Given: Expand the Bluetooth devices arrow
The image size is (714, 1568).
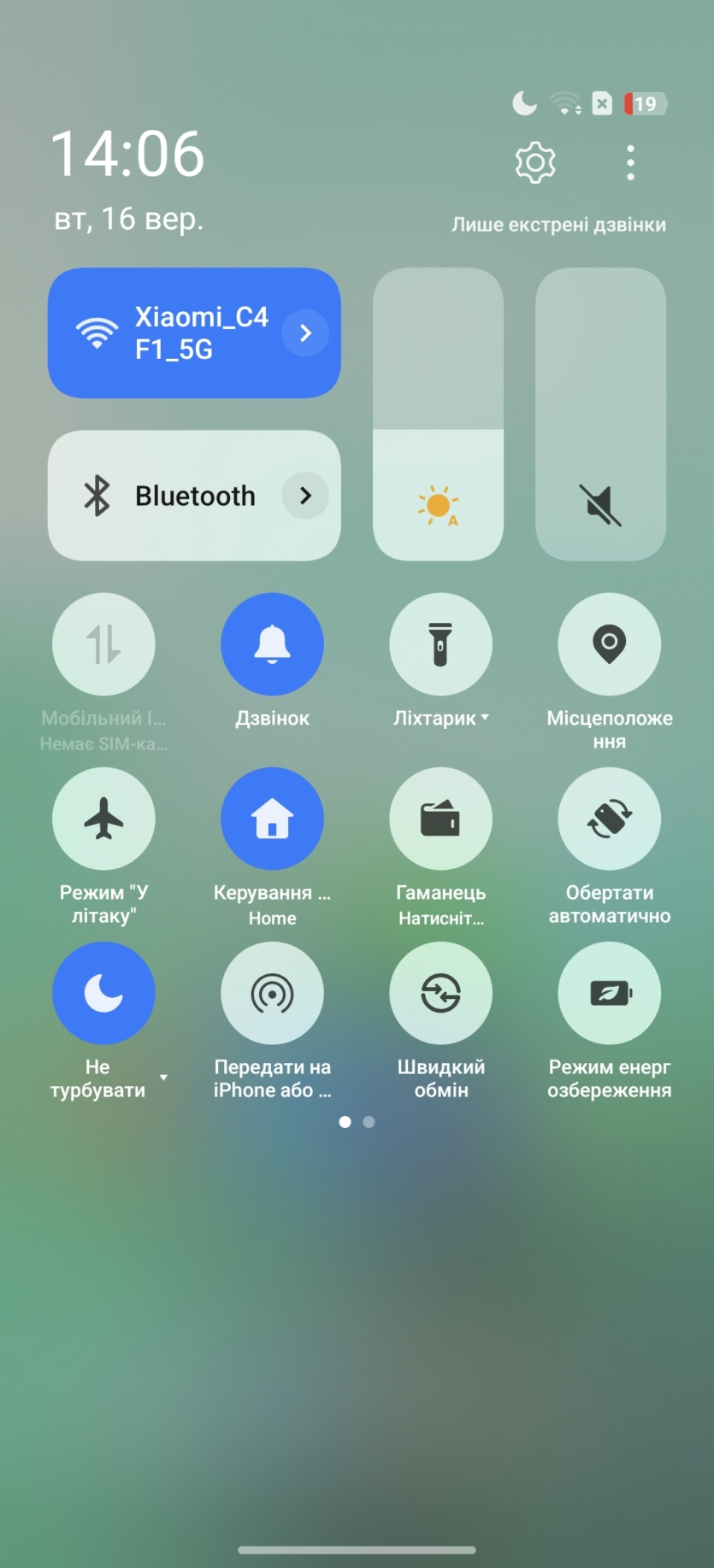Looking at the screenshot, I should (305, 496).
